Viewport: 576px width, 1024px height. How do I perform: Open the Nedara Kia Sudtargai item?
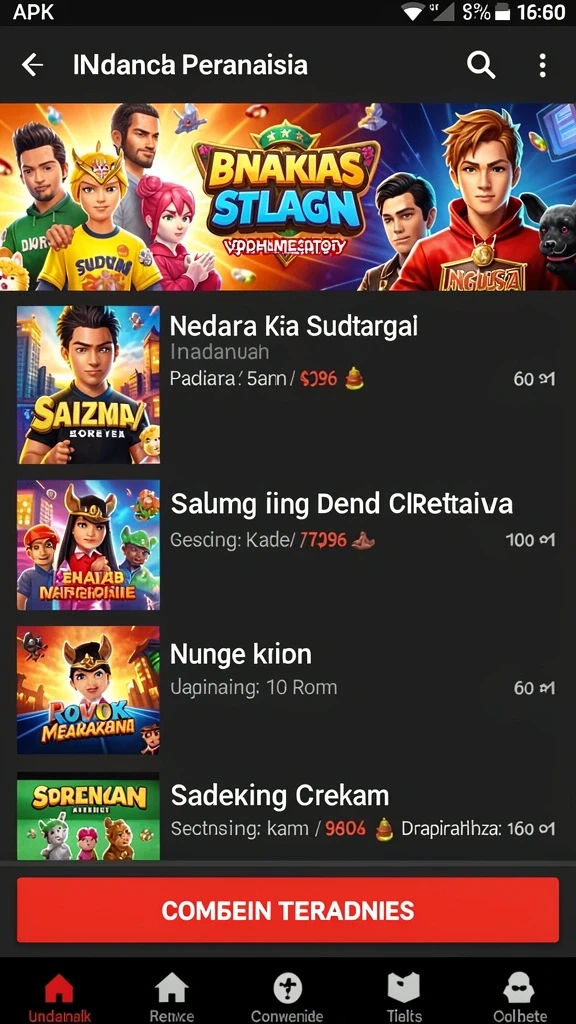coord(288,385)
